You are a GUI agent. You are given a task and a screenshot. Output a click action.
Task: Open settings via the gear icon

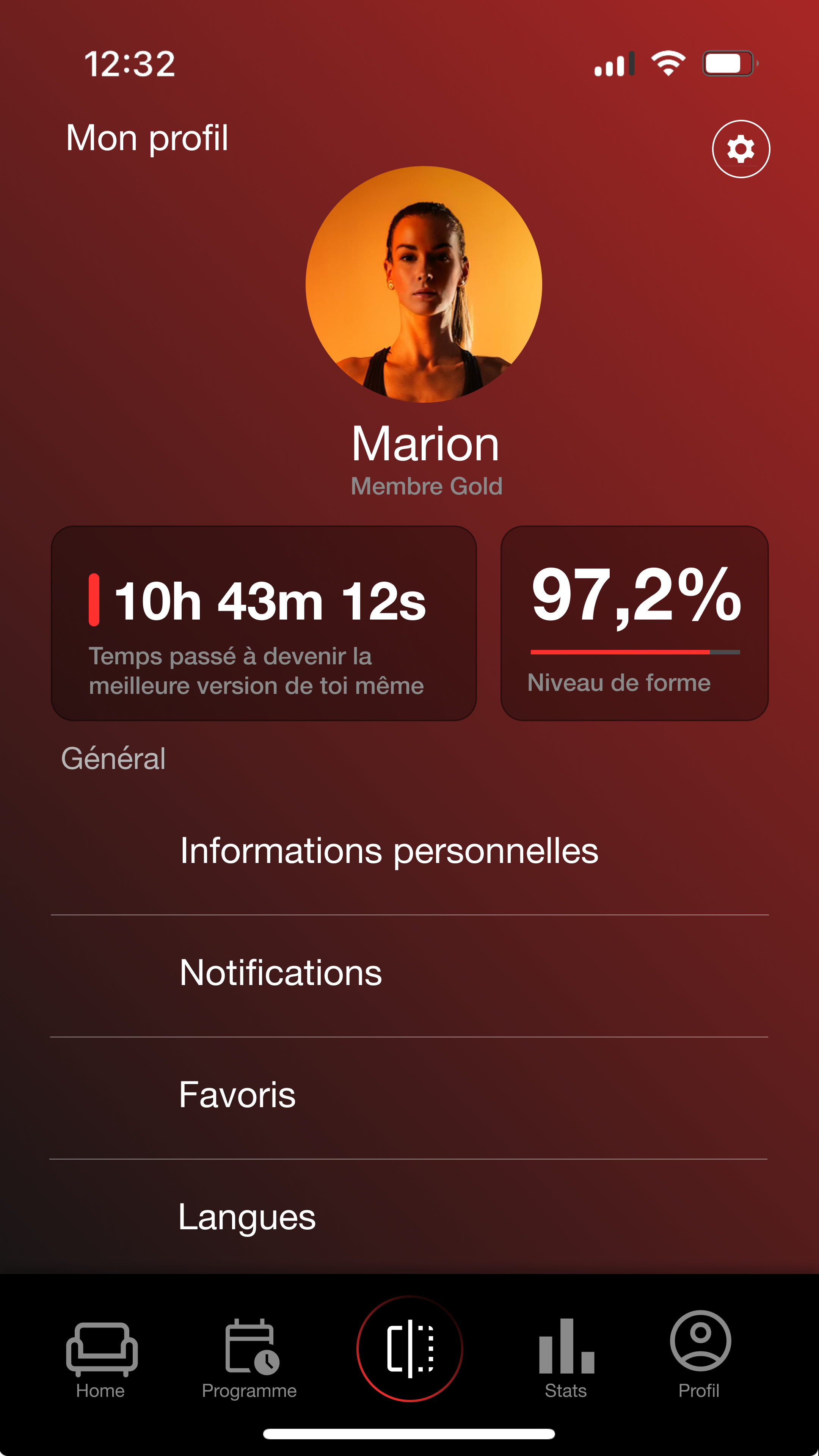click(741, 149)
